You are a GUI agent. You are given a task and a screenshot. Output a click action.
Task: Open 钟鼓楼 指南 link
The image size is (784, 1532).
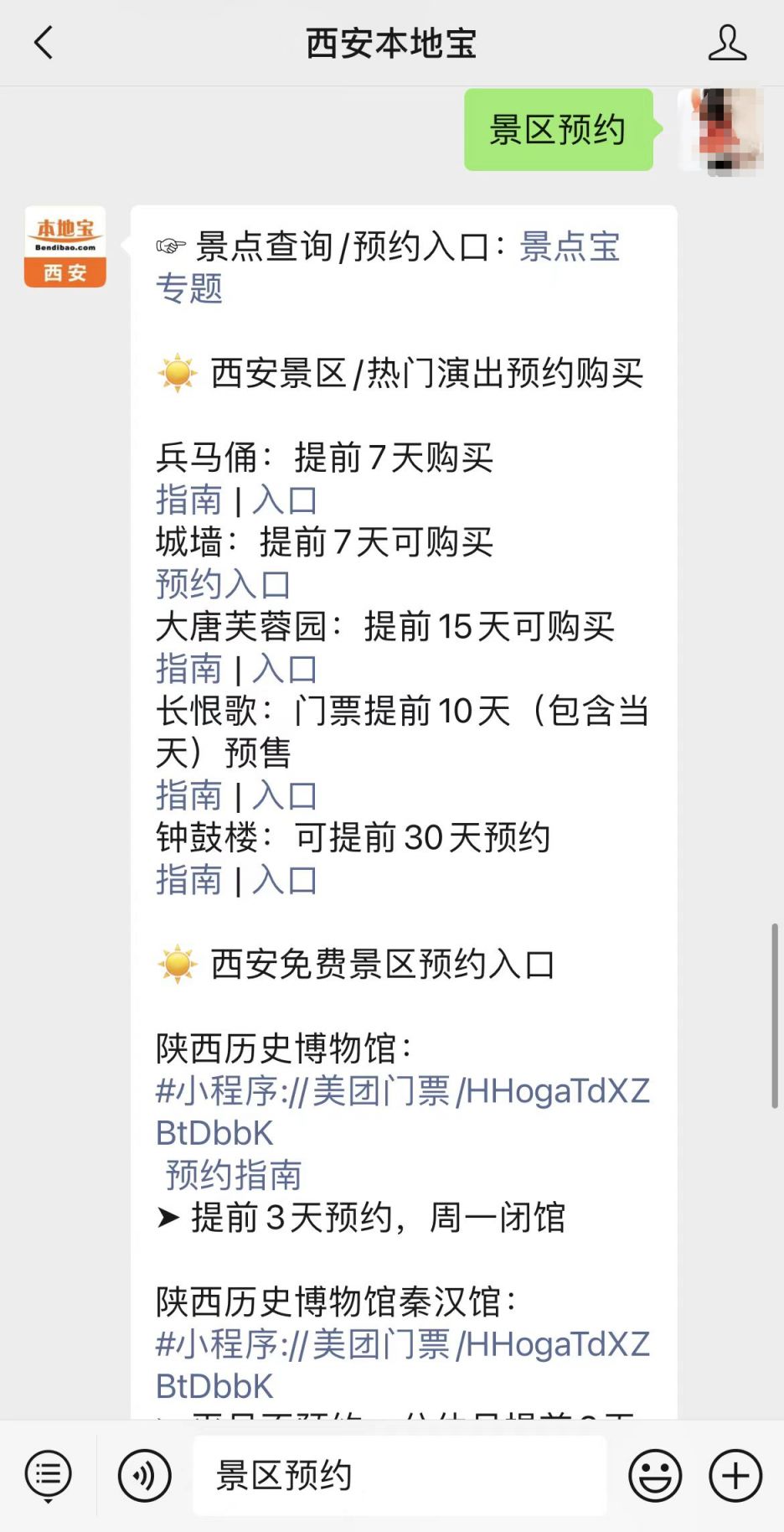coord(189,880)
